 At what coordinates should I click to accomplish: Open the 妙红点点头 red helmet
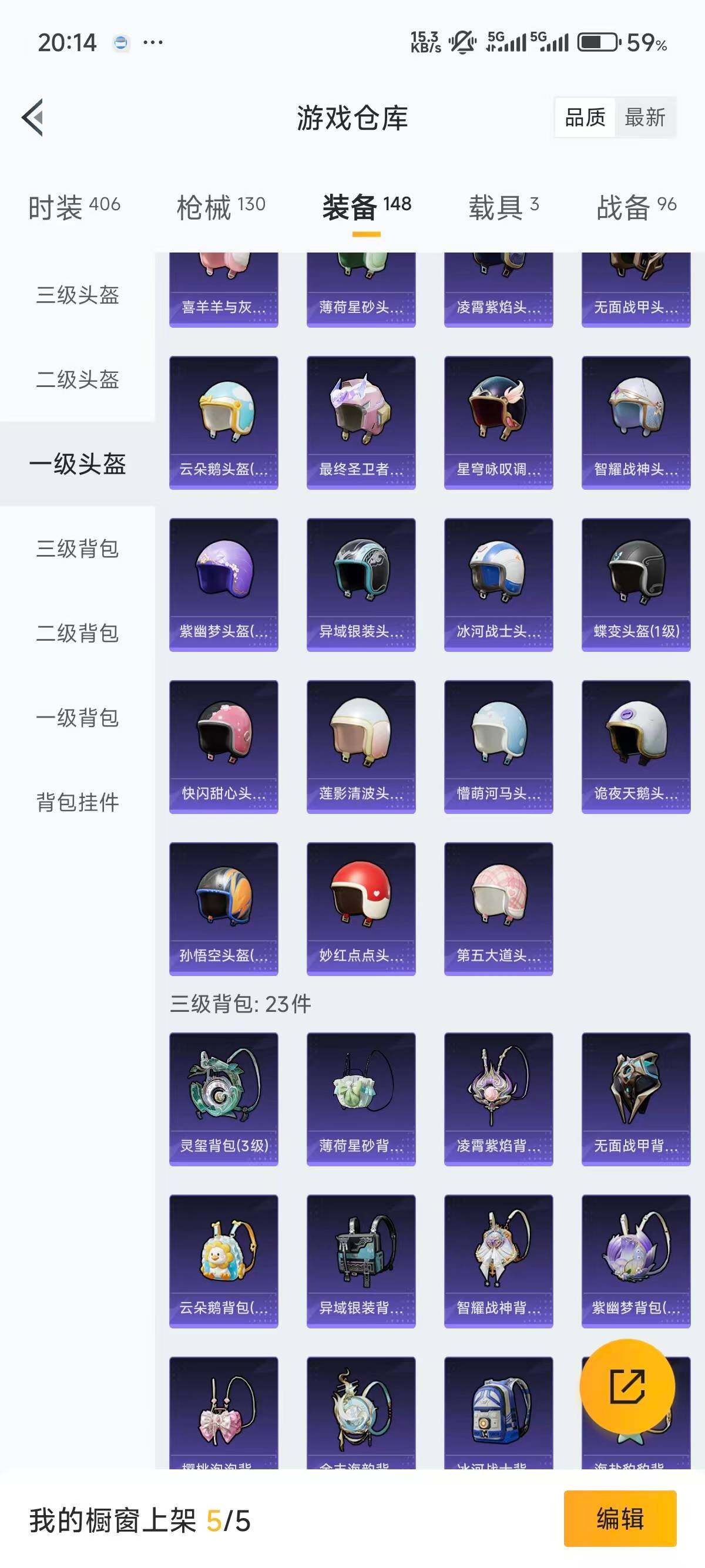(x=361, y=907)
